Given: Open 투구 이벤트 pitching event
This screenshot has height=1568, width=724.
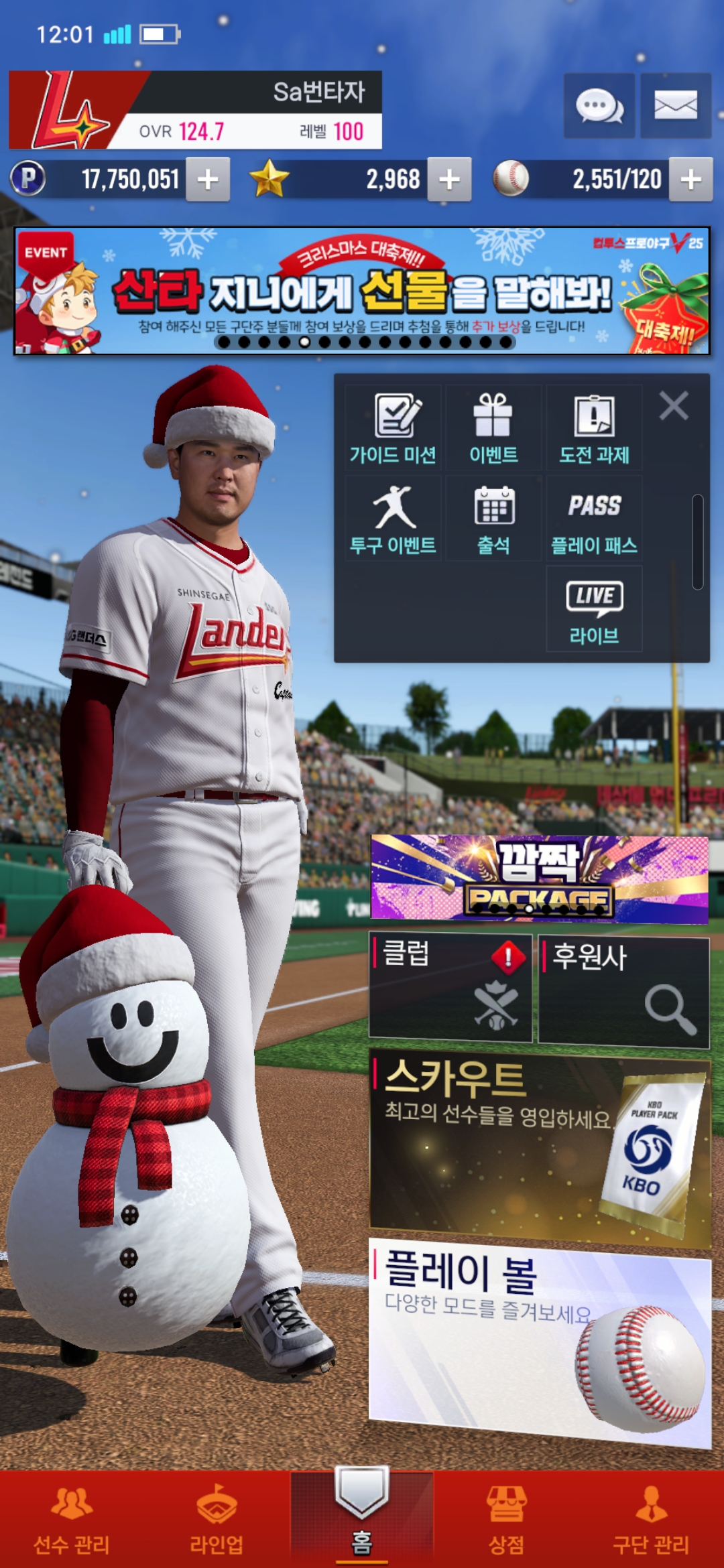Looking at the screenshot, I should click(394, 519).
